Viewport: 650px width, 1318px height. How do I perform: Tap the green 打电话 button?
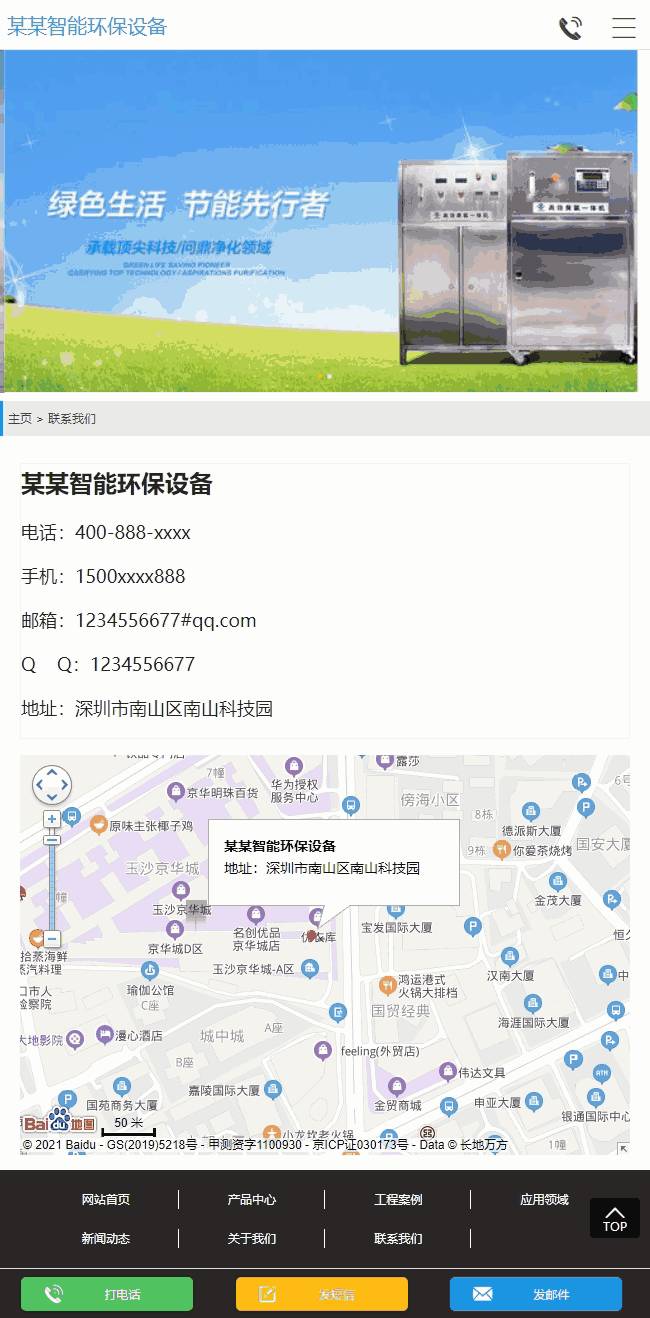click(x=107, y=1294)
